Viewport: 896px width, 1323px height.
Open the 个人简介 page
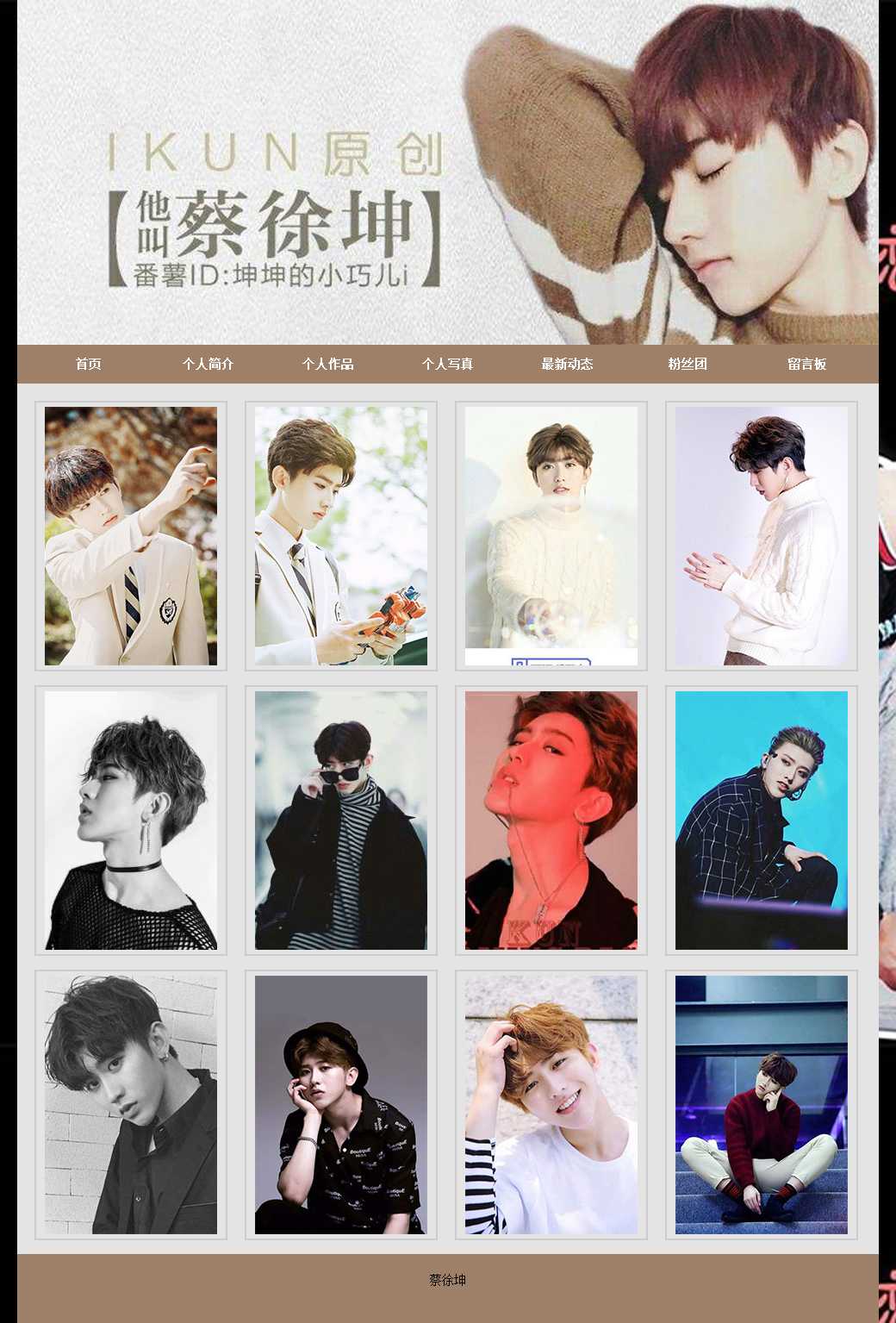tap(208, 364)
